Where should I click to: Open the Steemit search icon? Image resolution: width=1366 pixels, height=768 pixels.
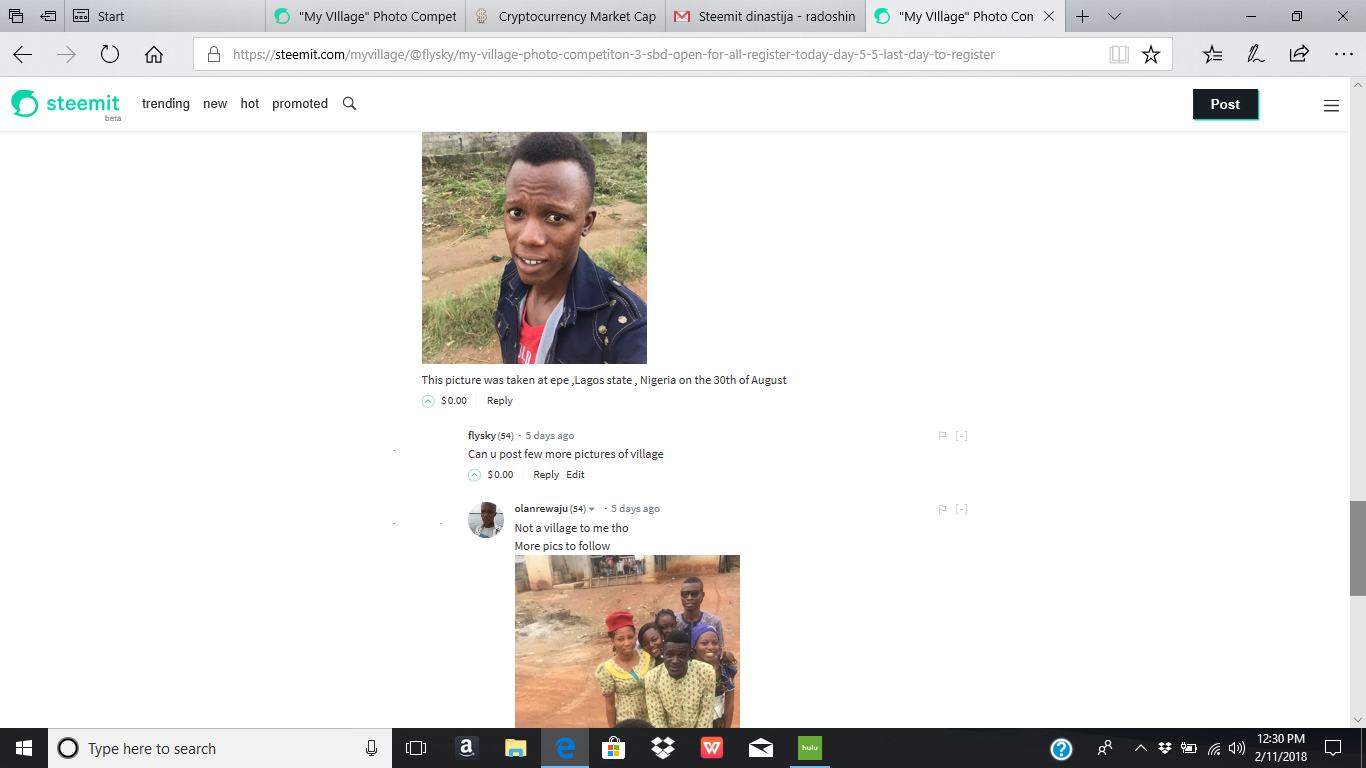349,103
